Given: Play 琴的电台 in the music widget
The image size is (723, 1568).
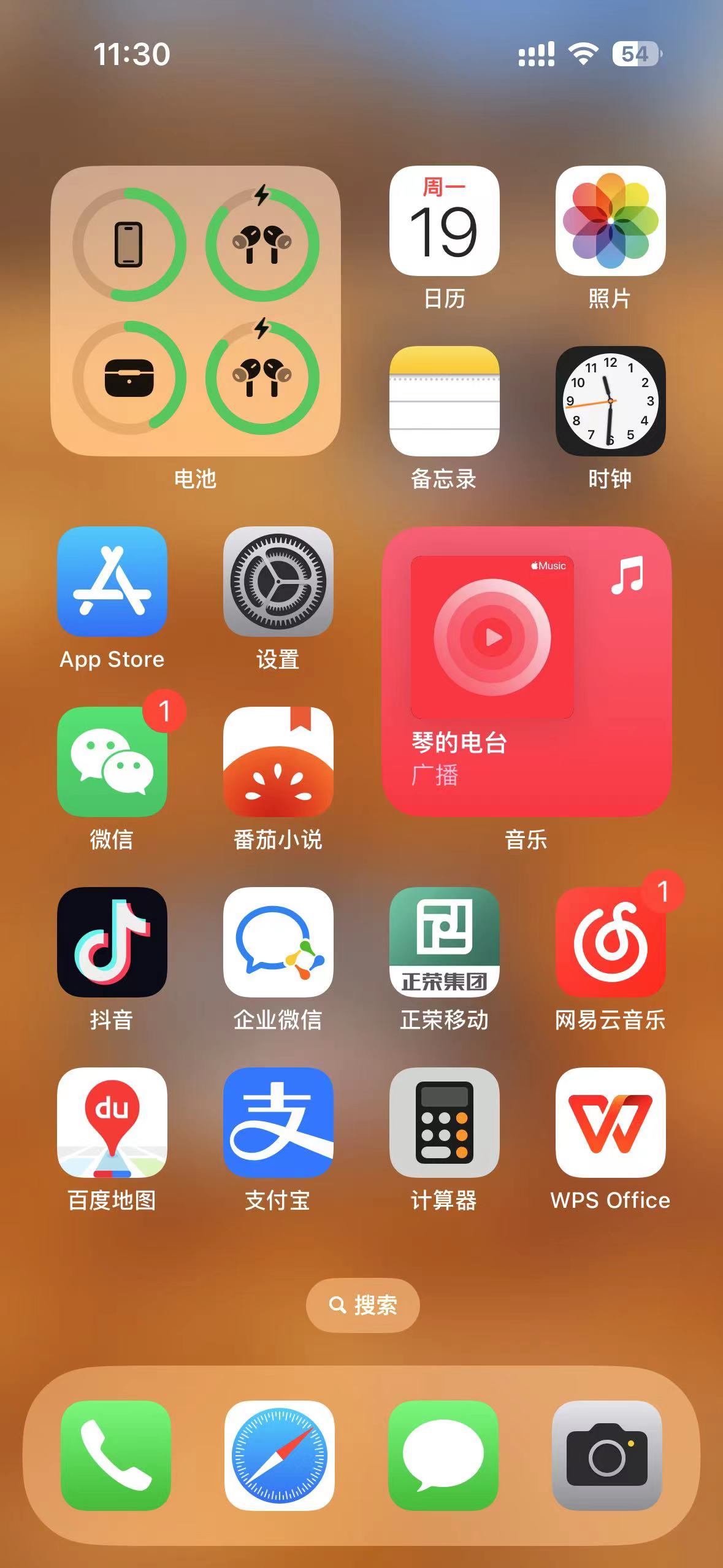Looking at the screenshot, I should click(x=492, y=637).
